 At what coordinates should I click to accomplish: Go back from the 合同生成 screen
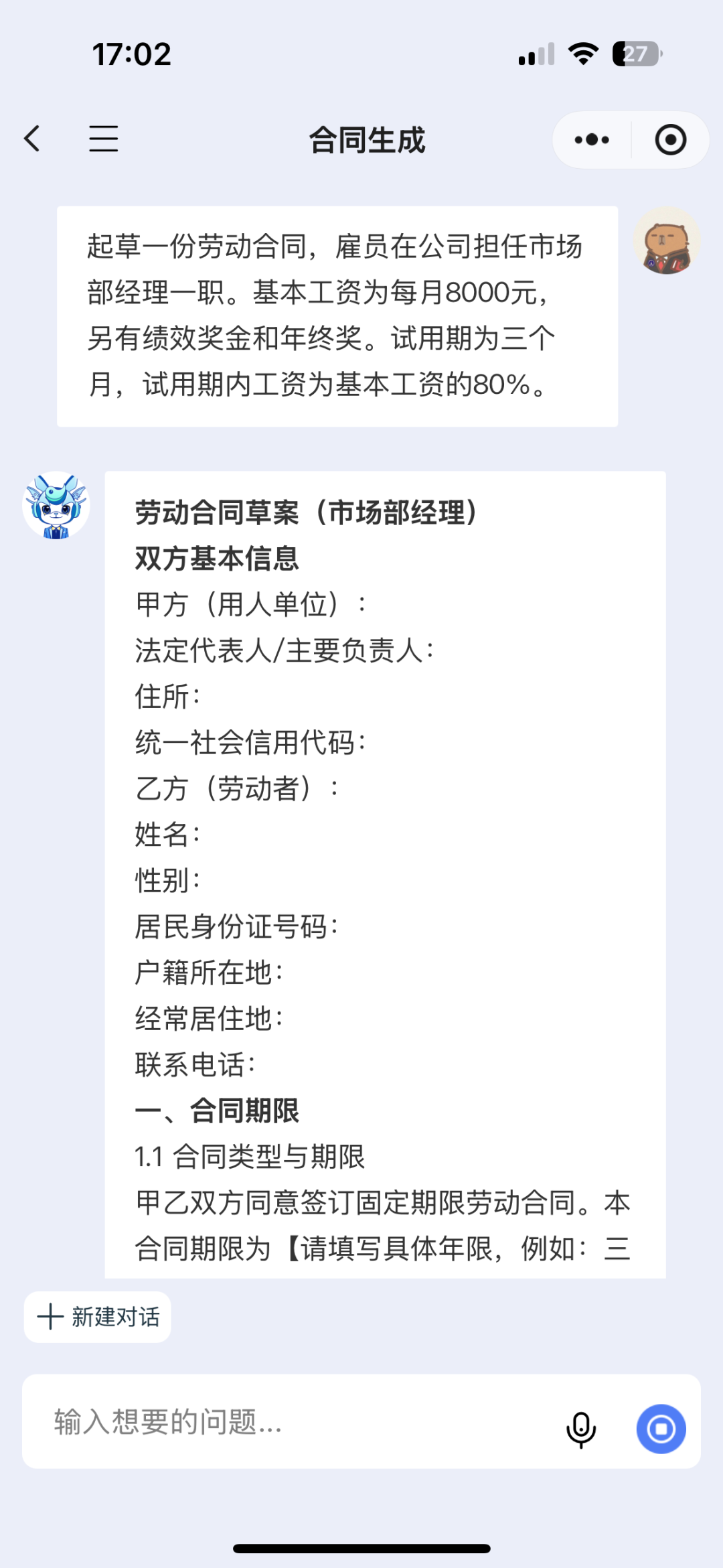tap(32, 139)
